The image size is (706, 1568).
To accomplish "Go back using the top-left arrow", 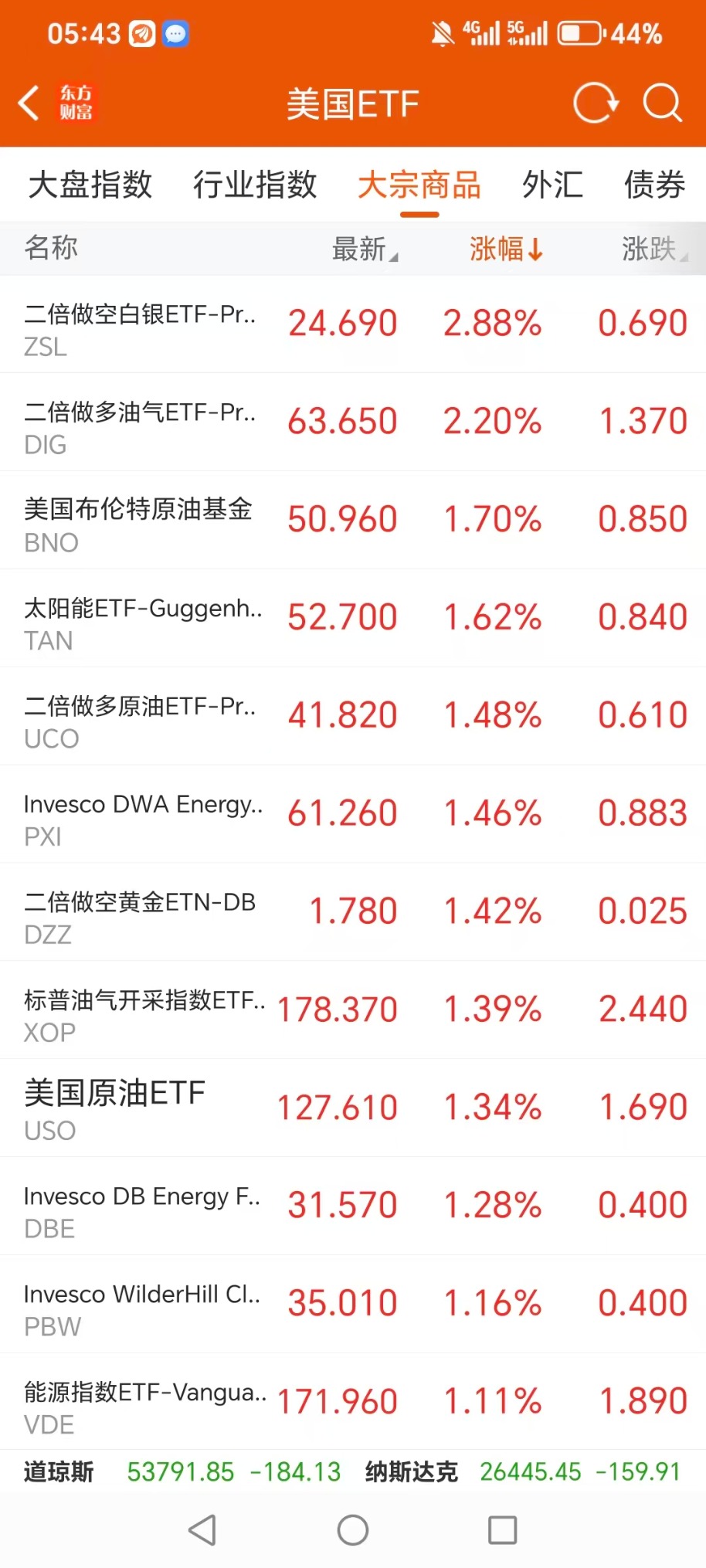I will point(29,103).
